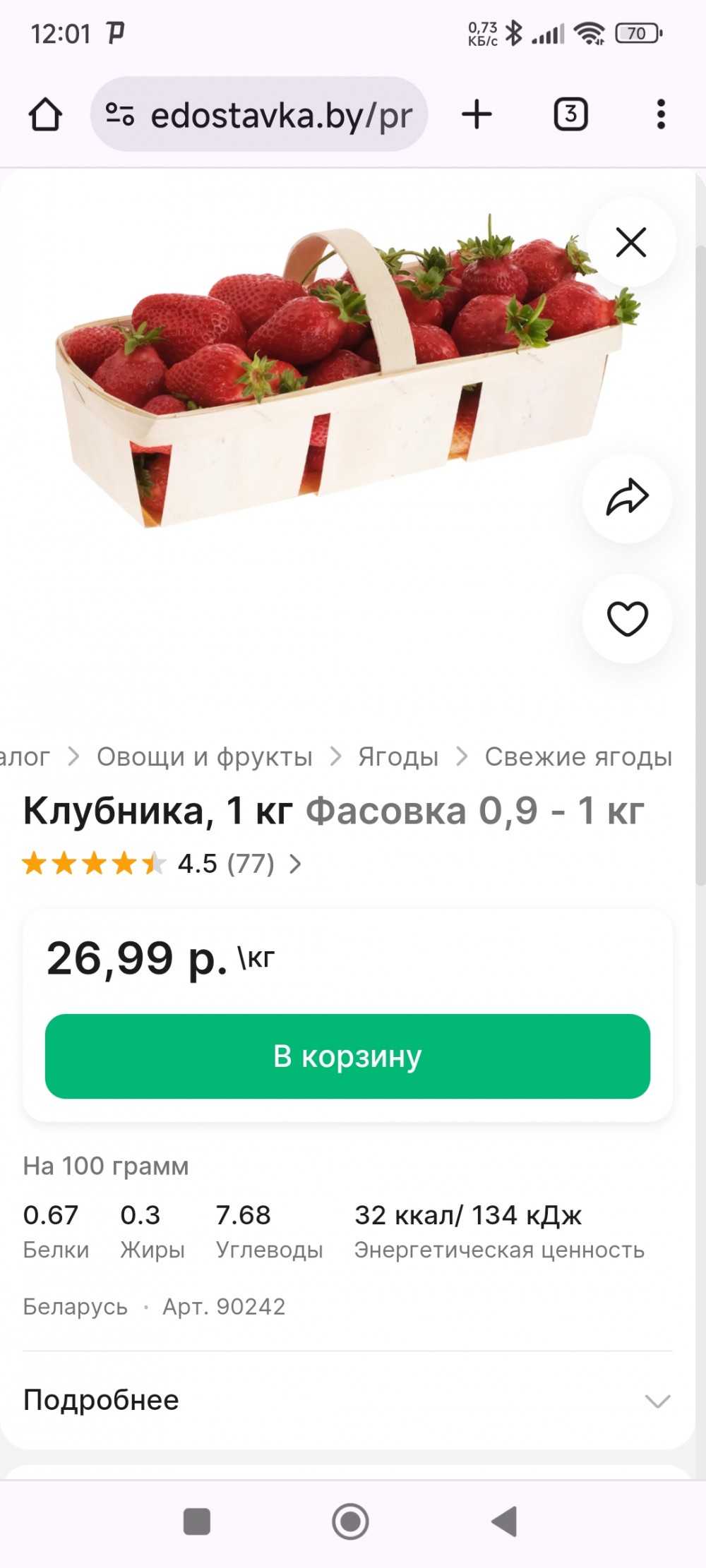Open Свежие ягоды breadcrumb category
The width and height of the screenshot is (706, 1568).
coord(578,756)
